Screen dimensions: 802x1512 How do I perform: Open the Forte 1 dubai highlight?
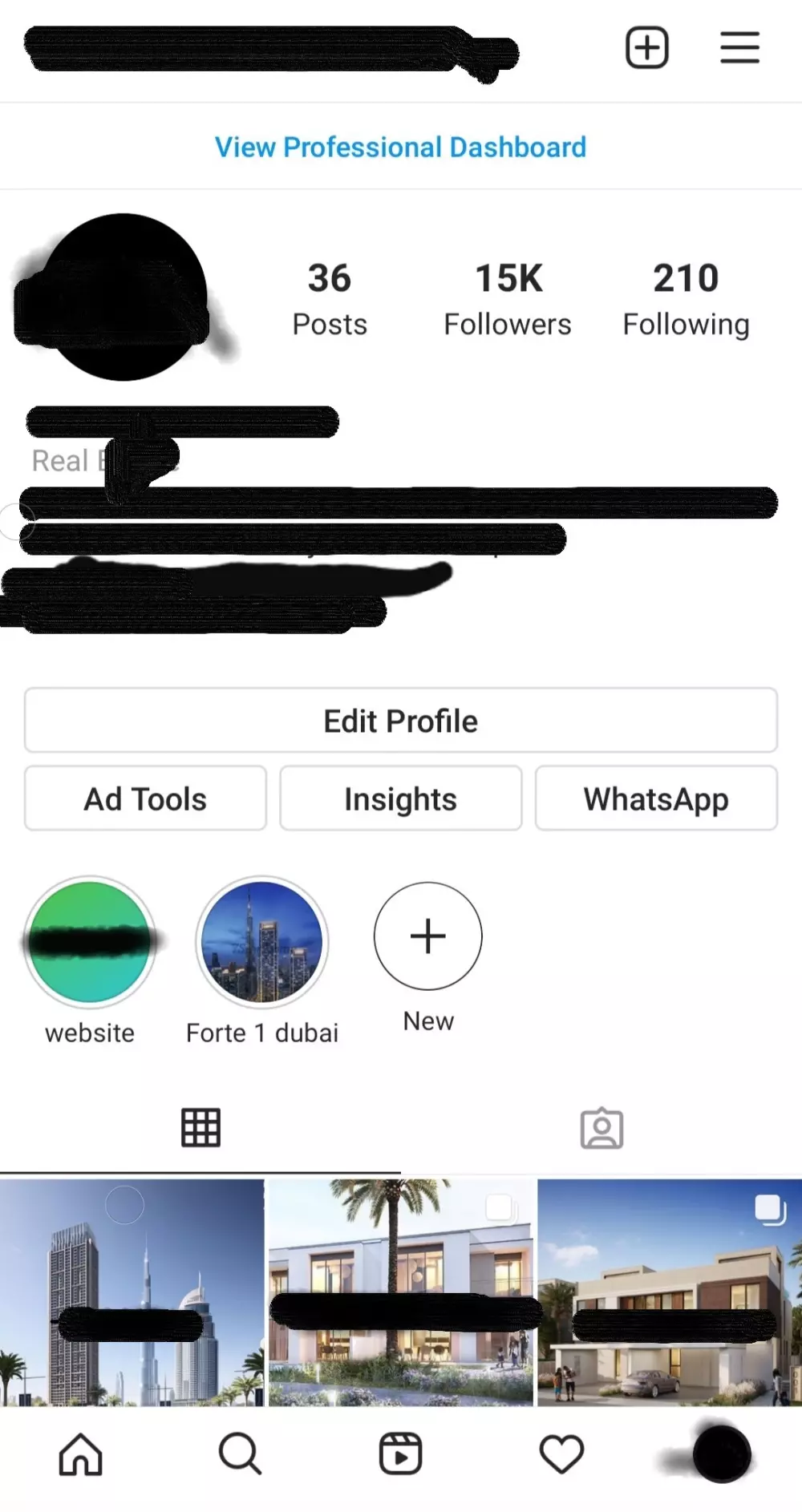click(x=261, y=942)
